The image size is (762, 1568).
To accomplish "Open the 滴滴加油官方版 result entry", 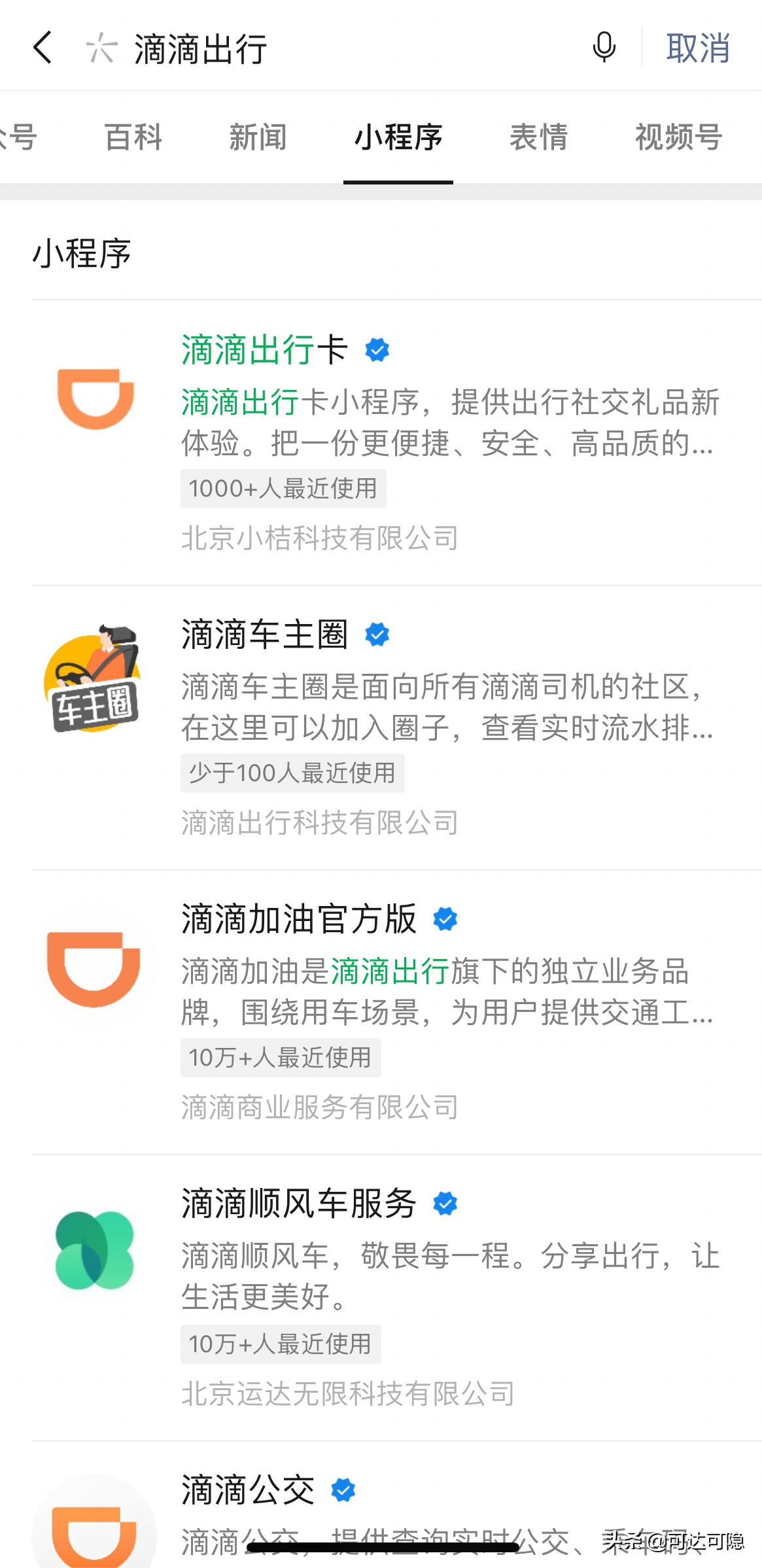I will click(x=298, y=920).
